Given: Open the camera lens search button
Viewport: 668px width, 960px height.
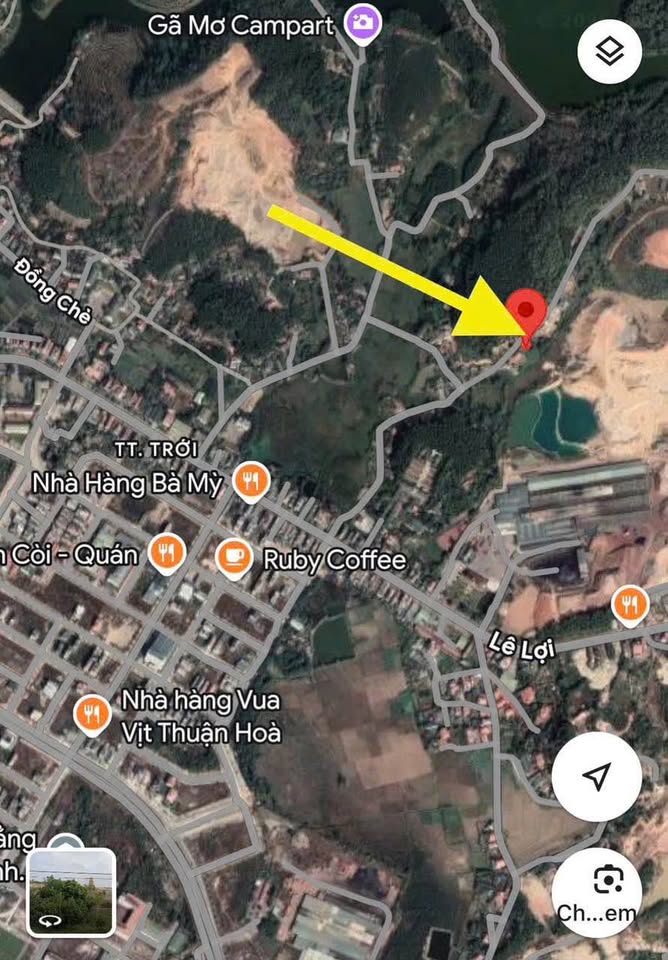Looking at the screenshot, I should pos(596,880).
